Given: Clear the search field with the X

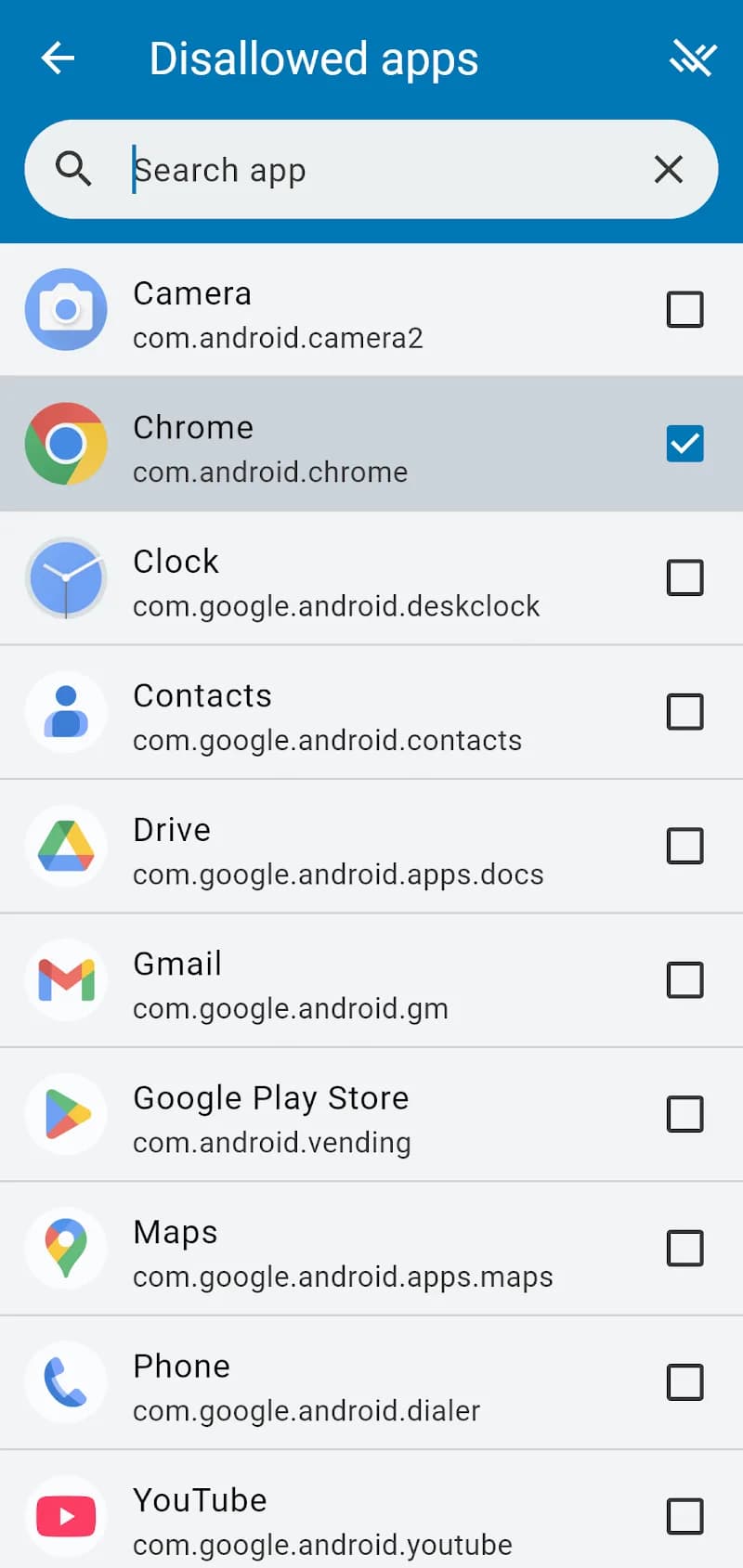Looking at the screenshot, I should (x=668, y=169).
